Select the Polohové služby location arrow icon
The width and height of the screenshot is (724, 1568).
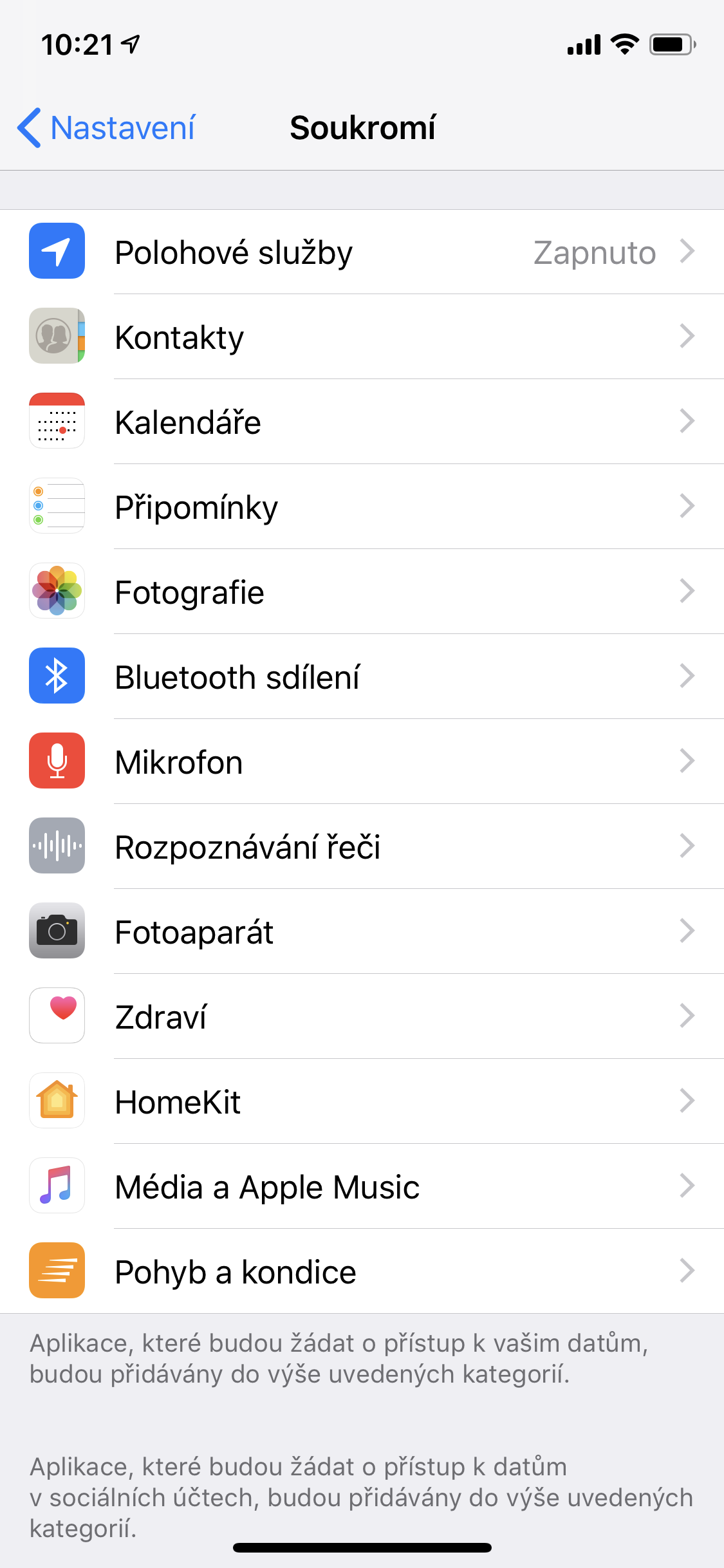pyautogui.click(x=57, y=251)
